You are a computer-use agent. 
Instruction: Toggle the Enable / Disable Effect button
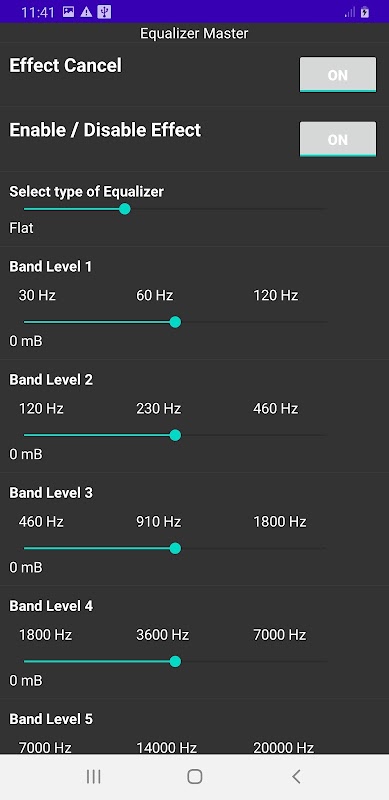tap(337, 139)
